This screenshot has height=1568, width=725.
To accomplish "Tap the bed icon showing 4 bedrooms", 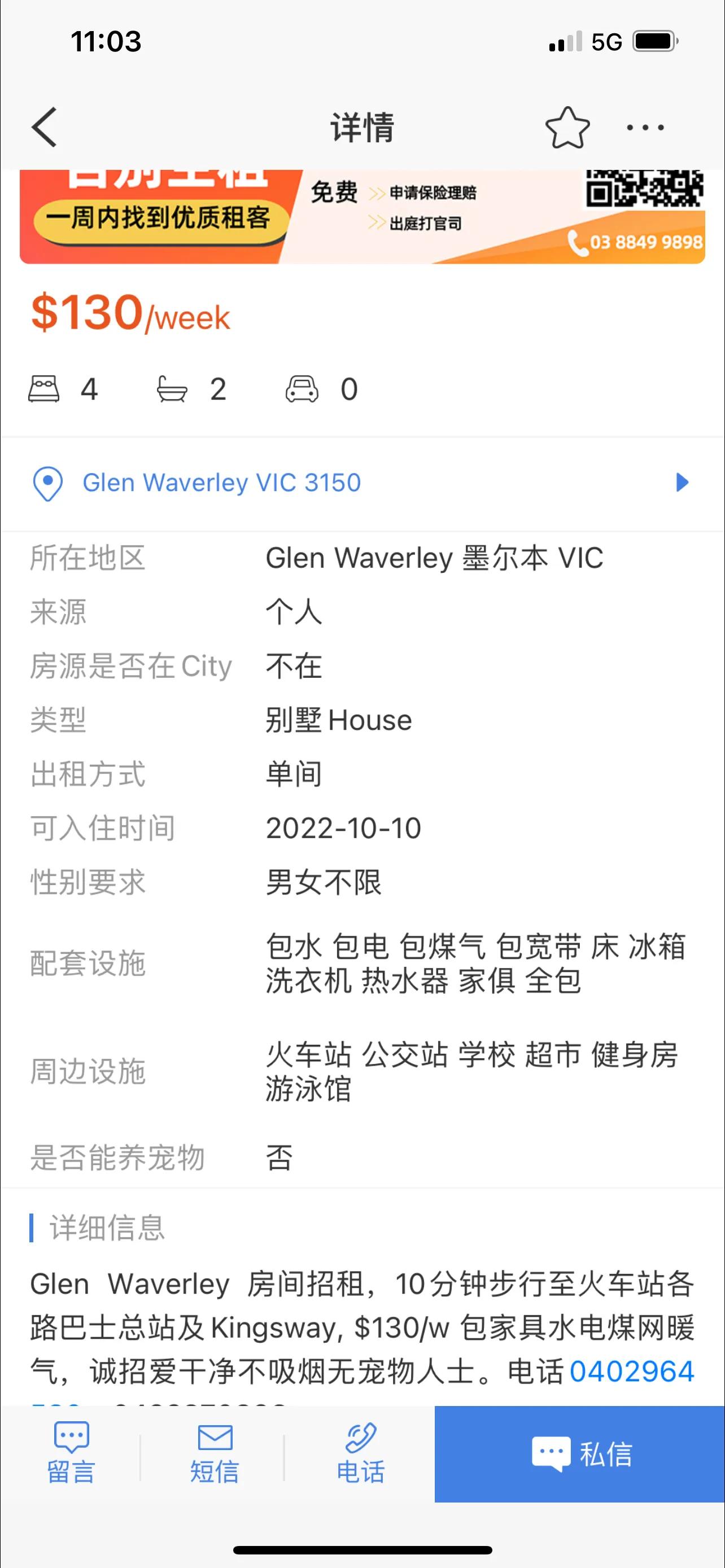I will pyautogui.click(x=45, y=389).
